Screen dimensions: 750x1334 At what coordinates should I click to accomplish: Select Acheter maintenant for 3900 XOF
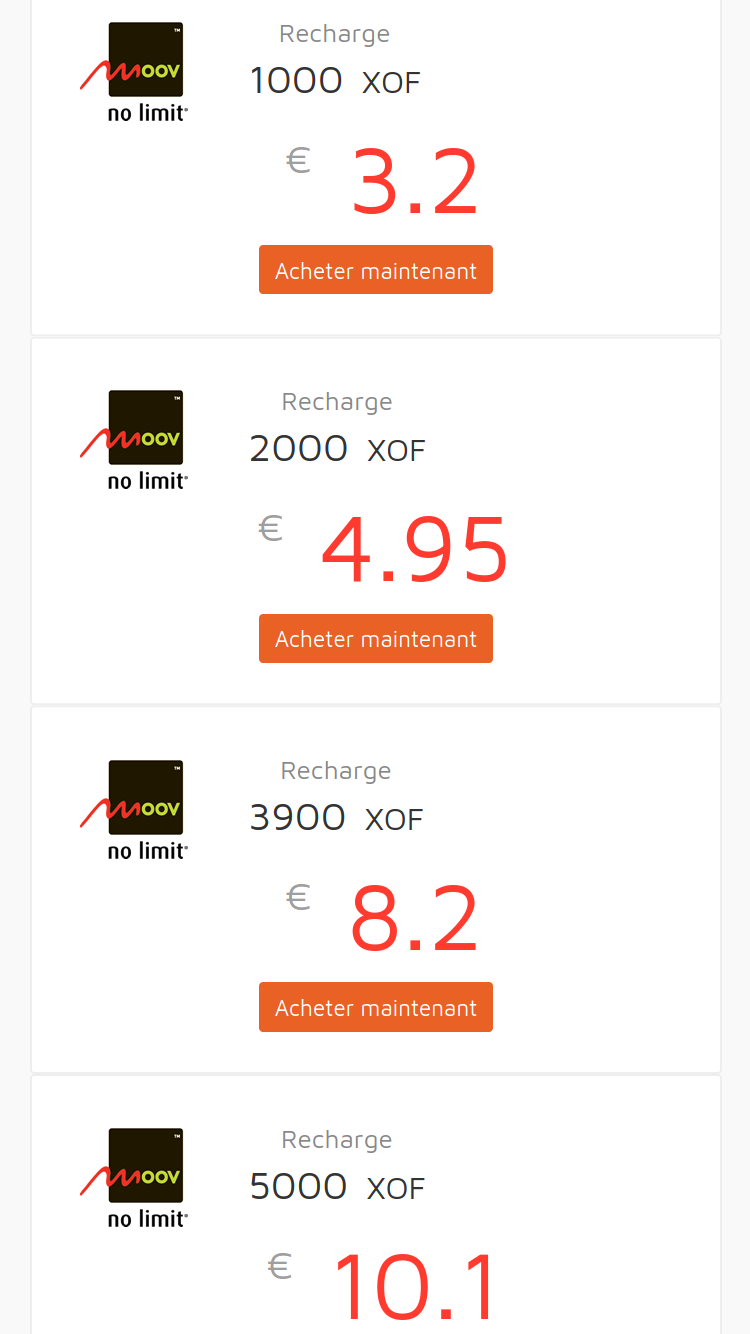coord(376,1007)
